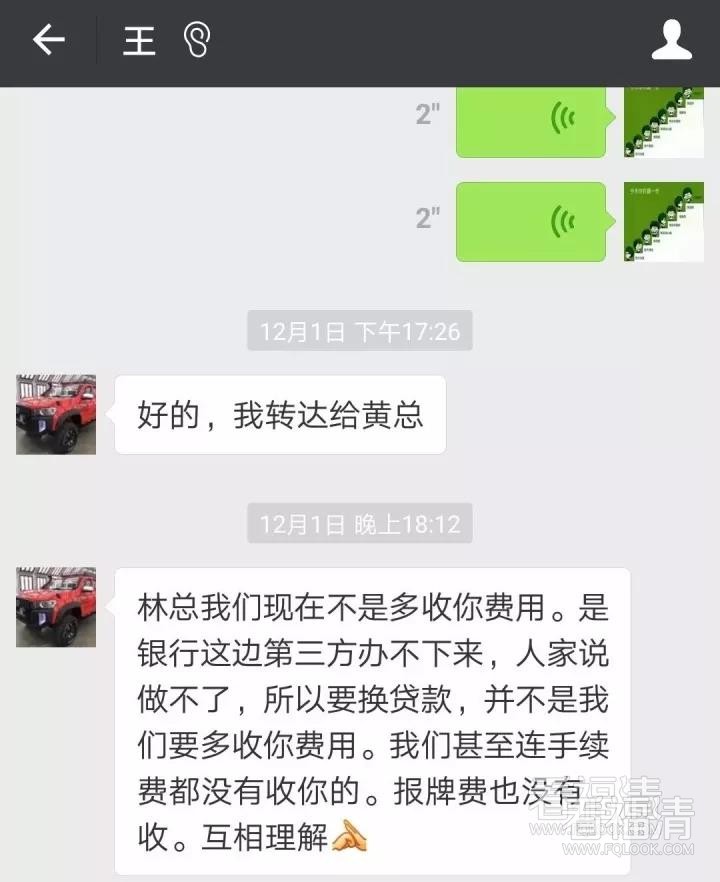Play the second 2-second voice message
The image size is (720, 882).
(x=531, y=221)
